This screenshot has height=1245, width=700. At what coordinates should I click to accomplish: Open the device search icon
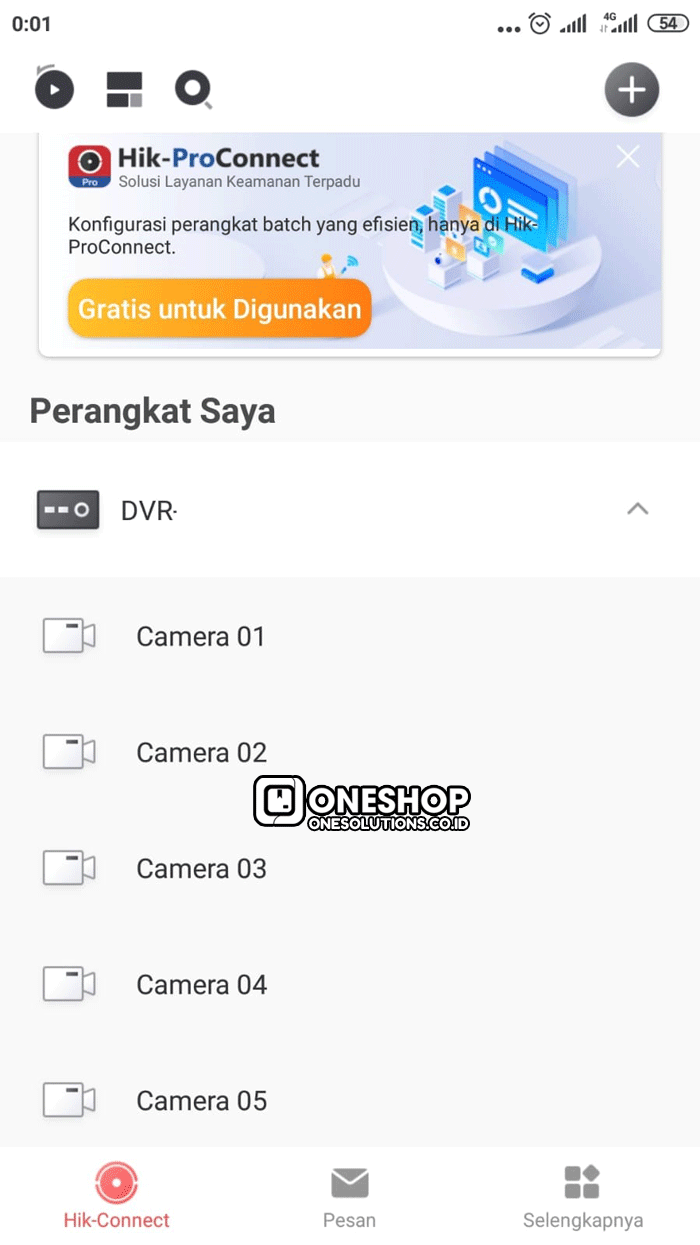[193, 89]
